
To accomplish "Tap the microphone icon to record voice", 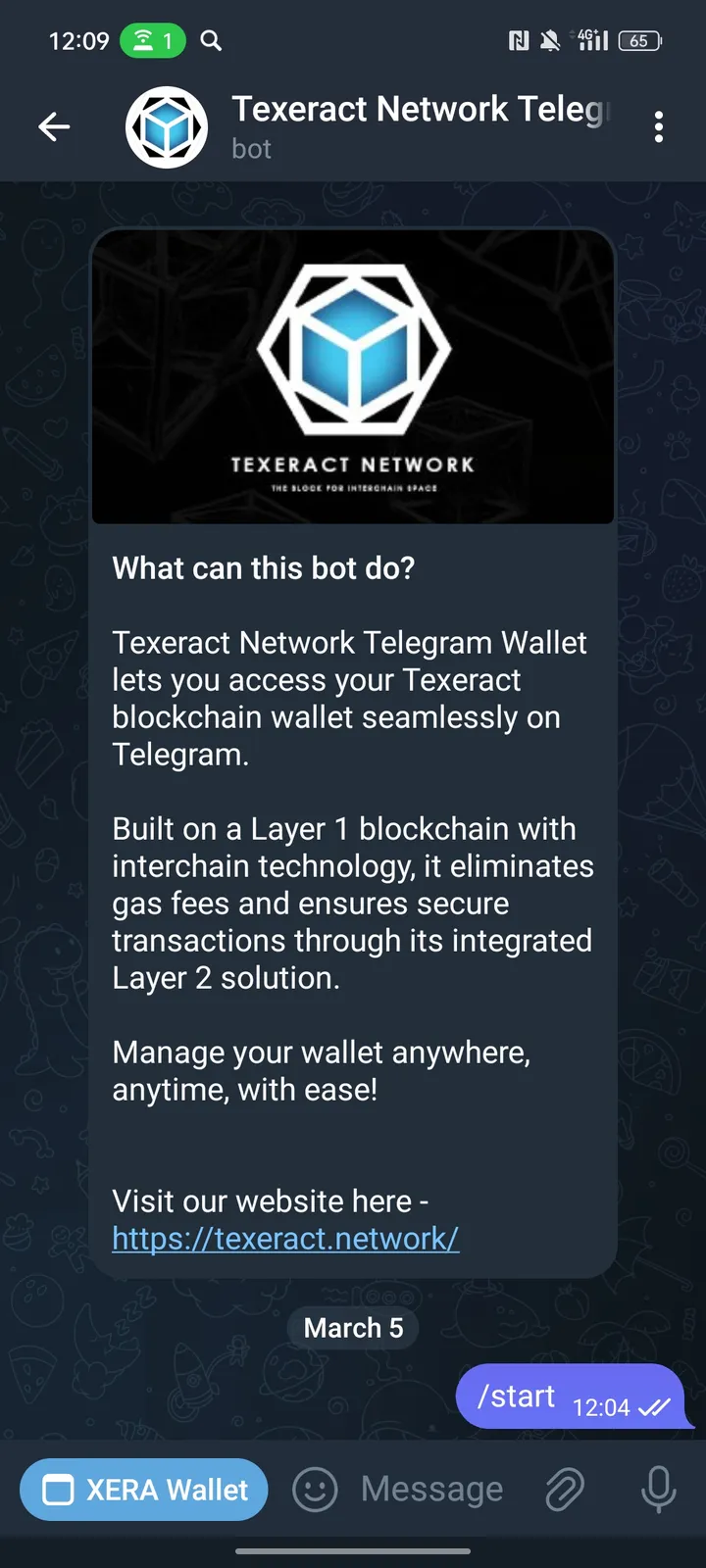I will click(x=658, y=1489).
